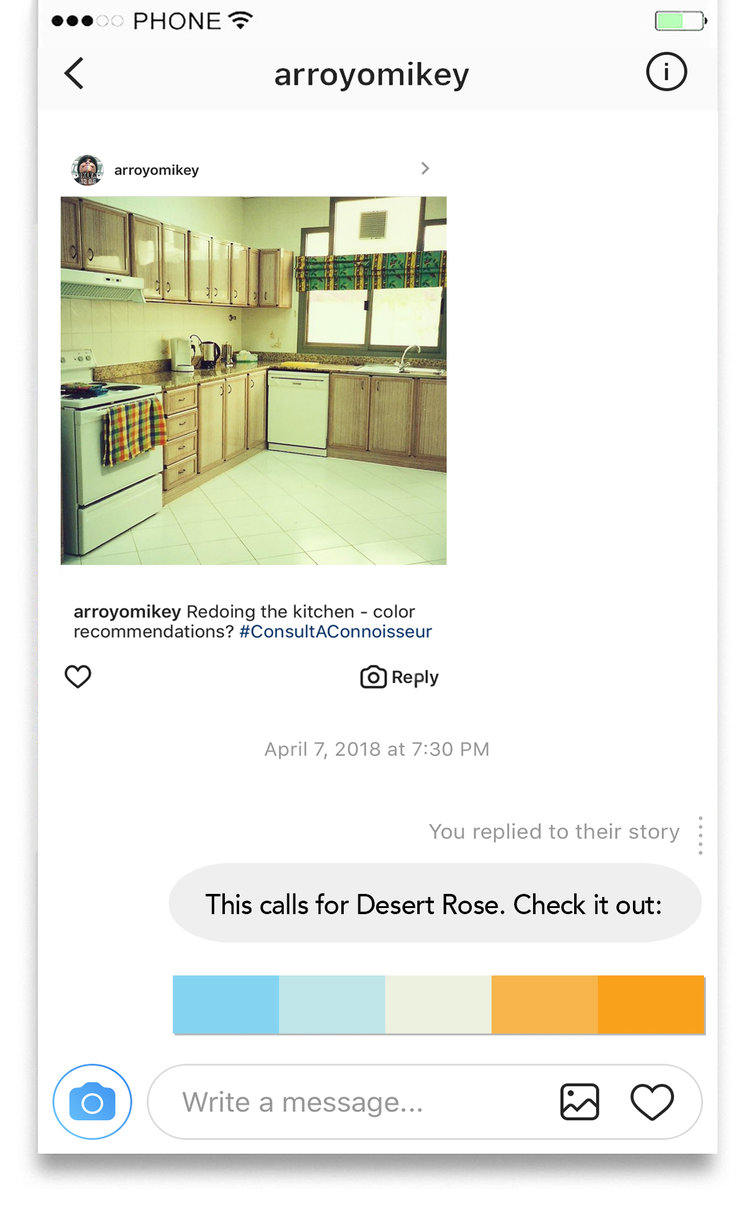
Task: Attach a photo from gallery
Action: [579, 1102]
